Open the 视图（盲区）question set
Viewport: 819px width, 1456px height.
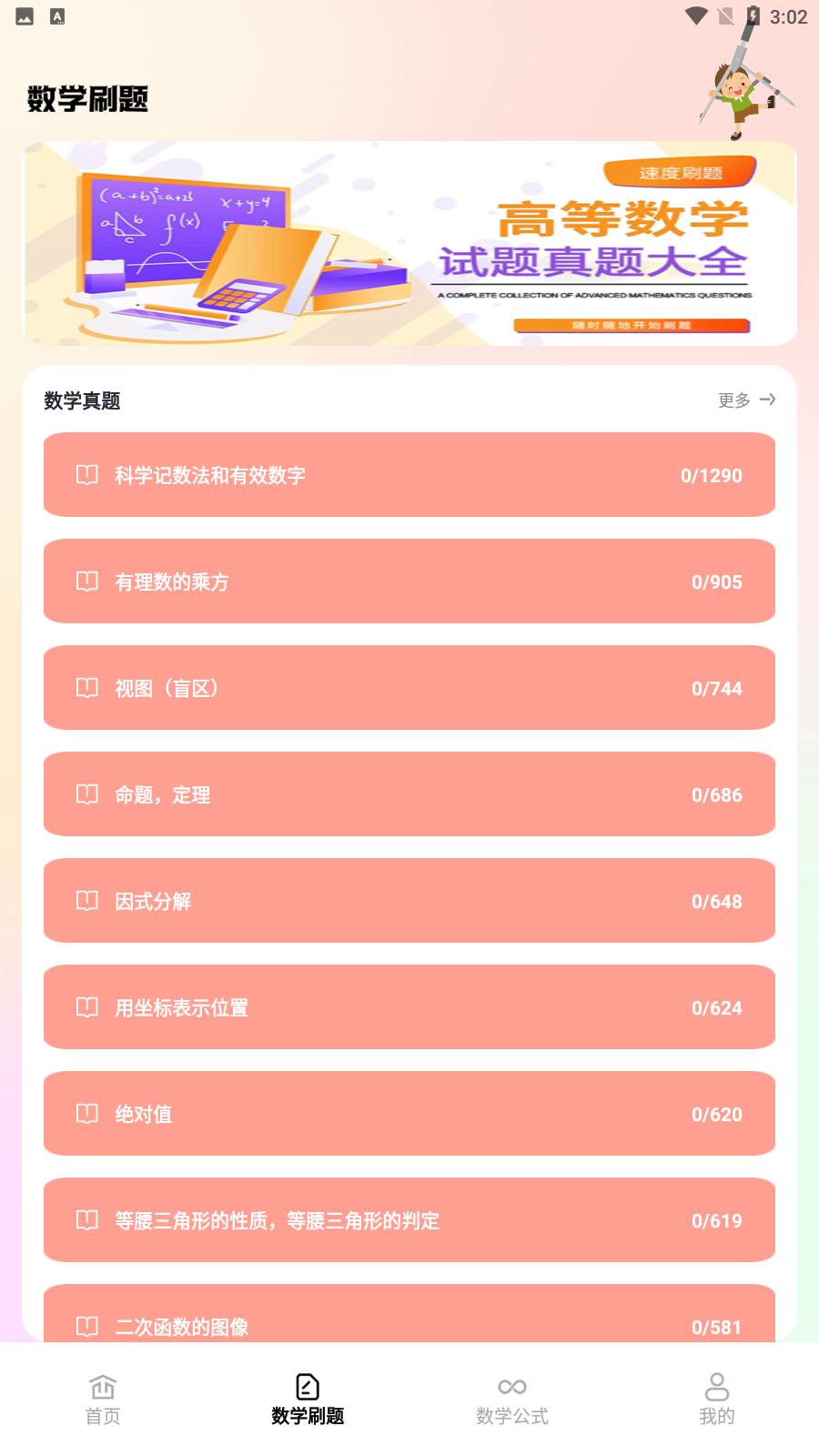[408, 688]
